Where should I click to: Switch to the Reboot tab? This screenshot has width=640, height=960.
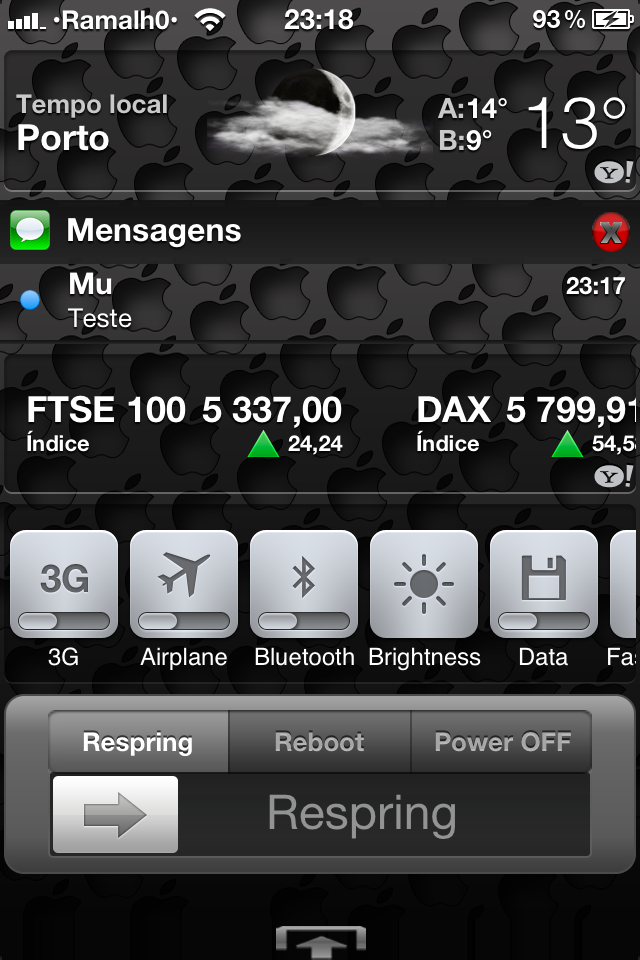click(x=320, y=742)
